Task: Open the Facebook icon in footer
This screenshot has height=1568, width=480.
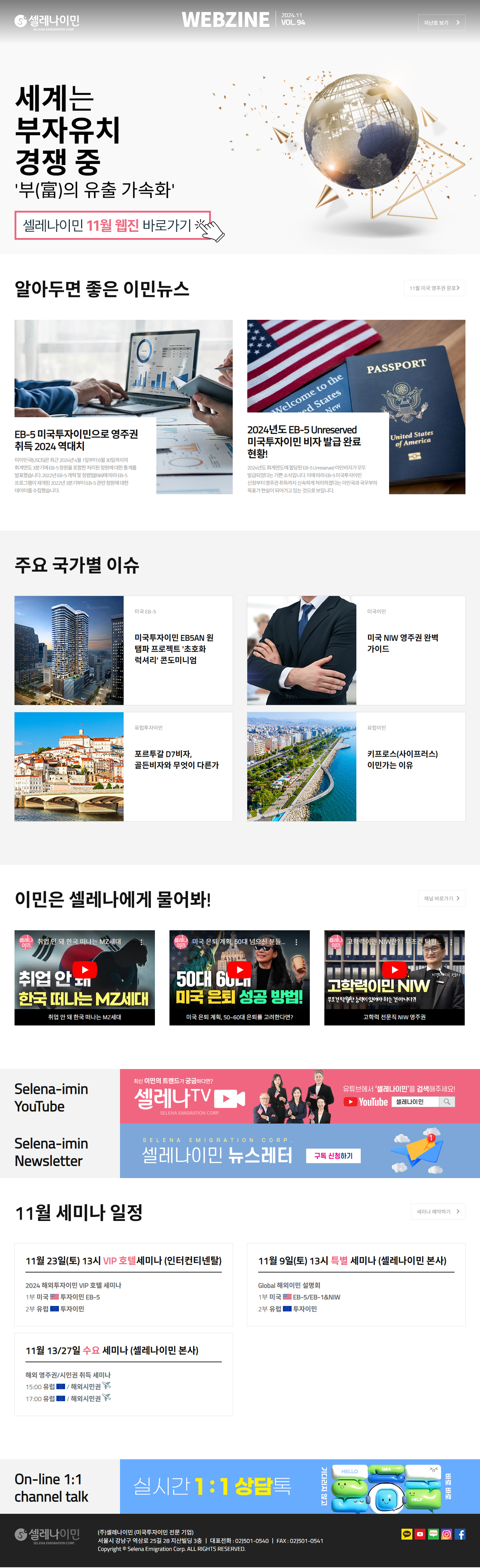Action: point(460,1534)
